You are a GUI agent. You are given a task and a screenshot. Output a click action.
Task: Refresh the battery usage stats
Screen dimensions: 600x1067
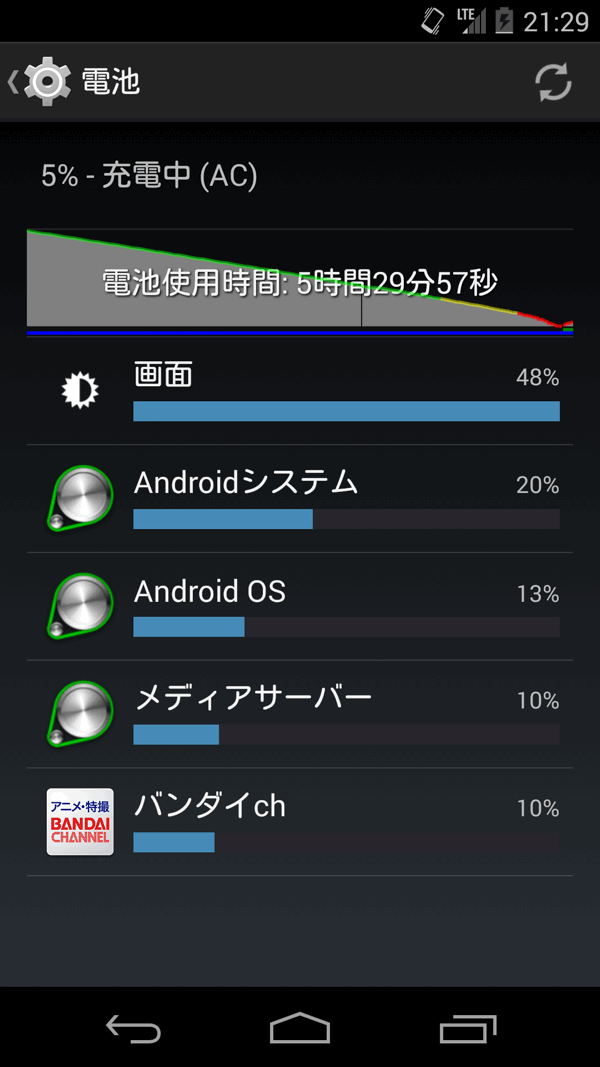552,82
